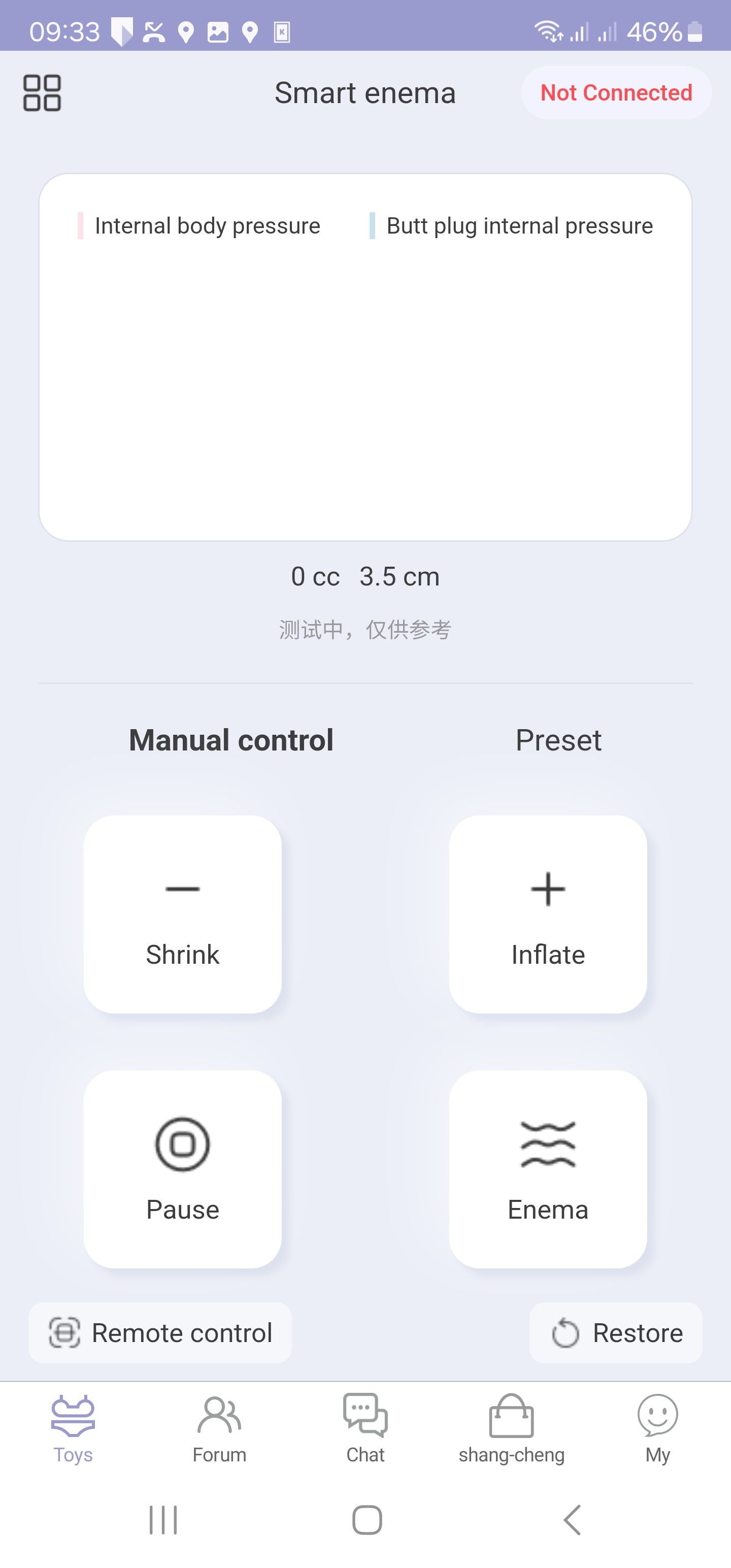The width and height of the screenshot is (731, 1568).
Task: Switch to the shang-cheng shop tab
Action: 511,1428
